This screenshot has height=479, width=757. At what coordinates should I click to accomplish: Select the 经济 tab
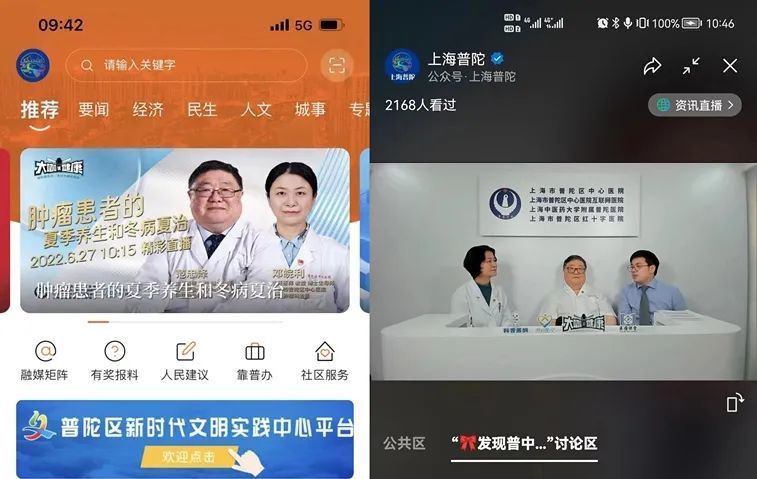(148, 110)
